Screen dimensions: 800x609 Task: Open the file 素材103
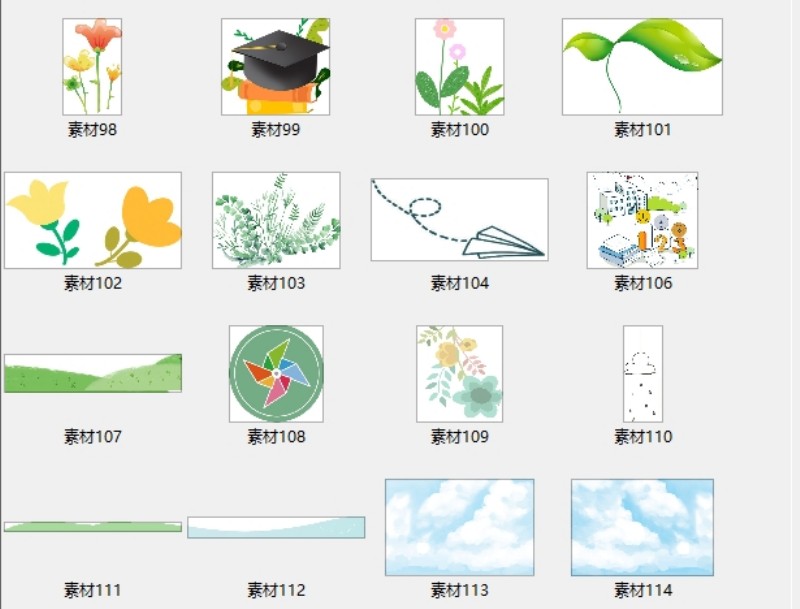point(275,220)
